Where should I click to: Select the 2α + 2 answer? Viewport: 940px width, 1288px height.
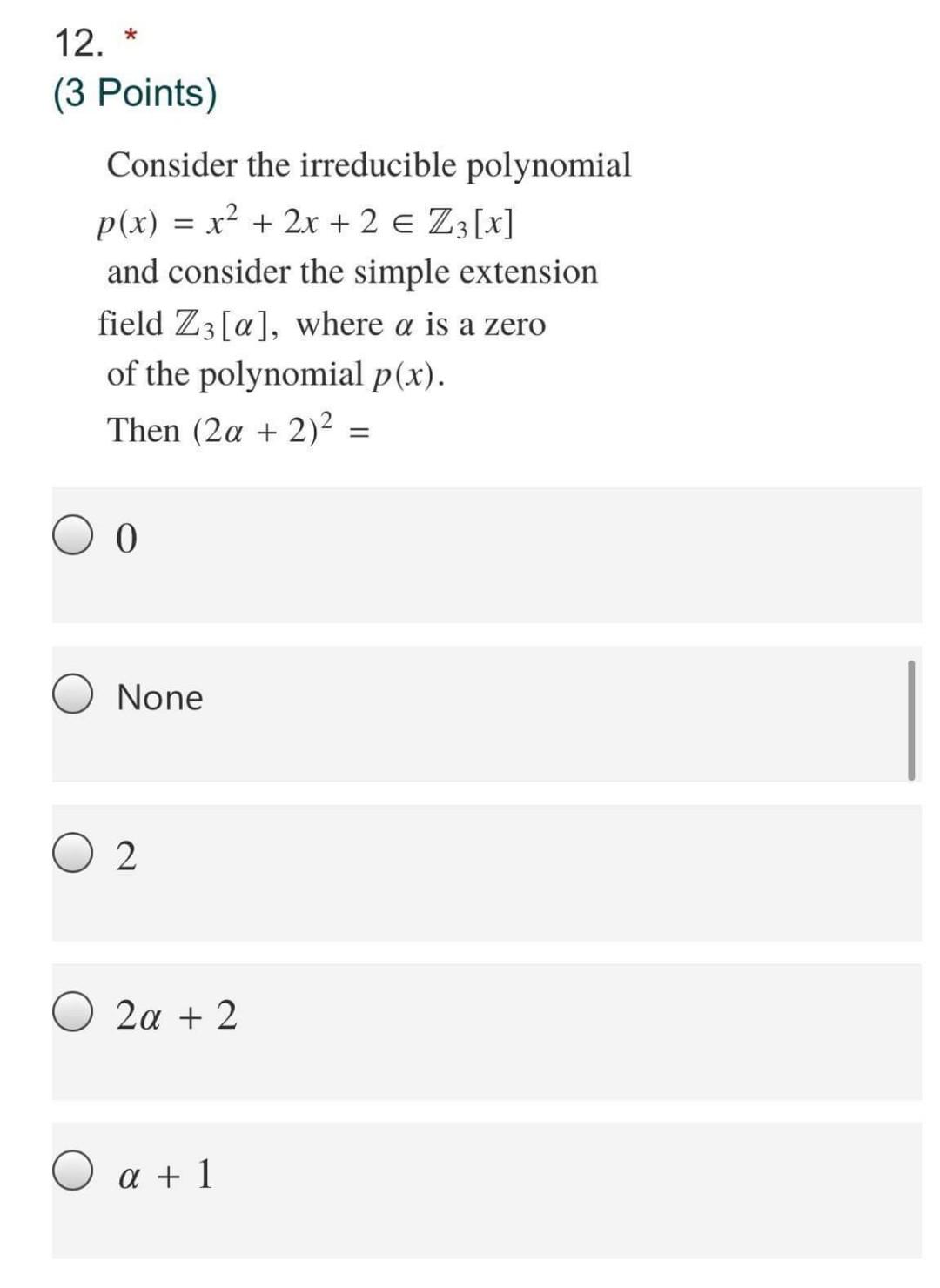point(73,1015)
